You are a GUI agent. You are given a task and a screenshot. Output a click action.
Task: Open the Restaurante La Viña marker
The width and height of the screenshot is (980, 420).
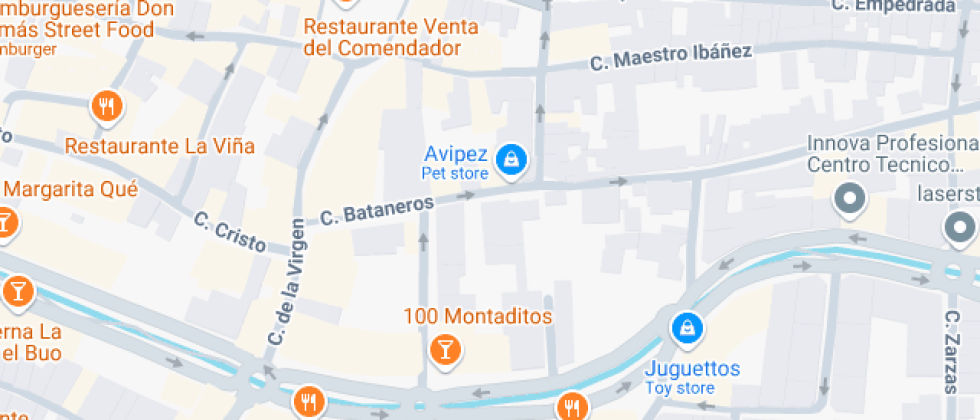click(107, 106)
